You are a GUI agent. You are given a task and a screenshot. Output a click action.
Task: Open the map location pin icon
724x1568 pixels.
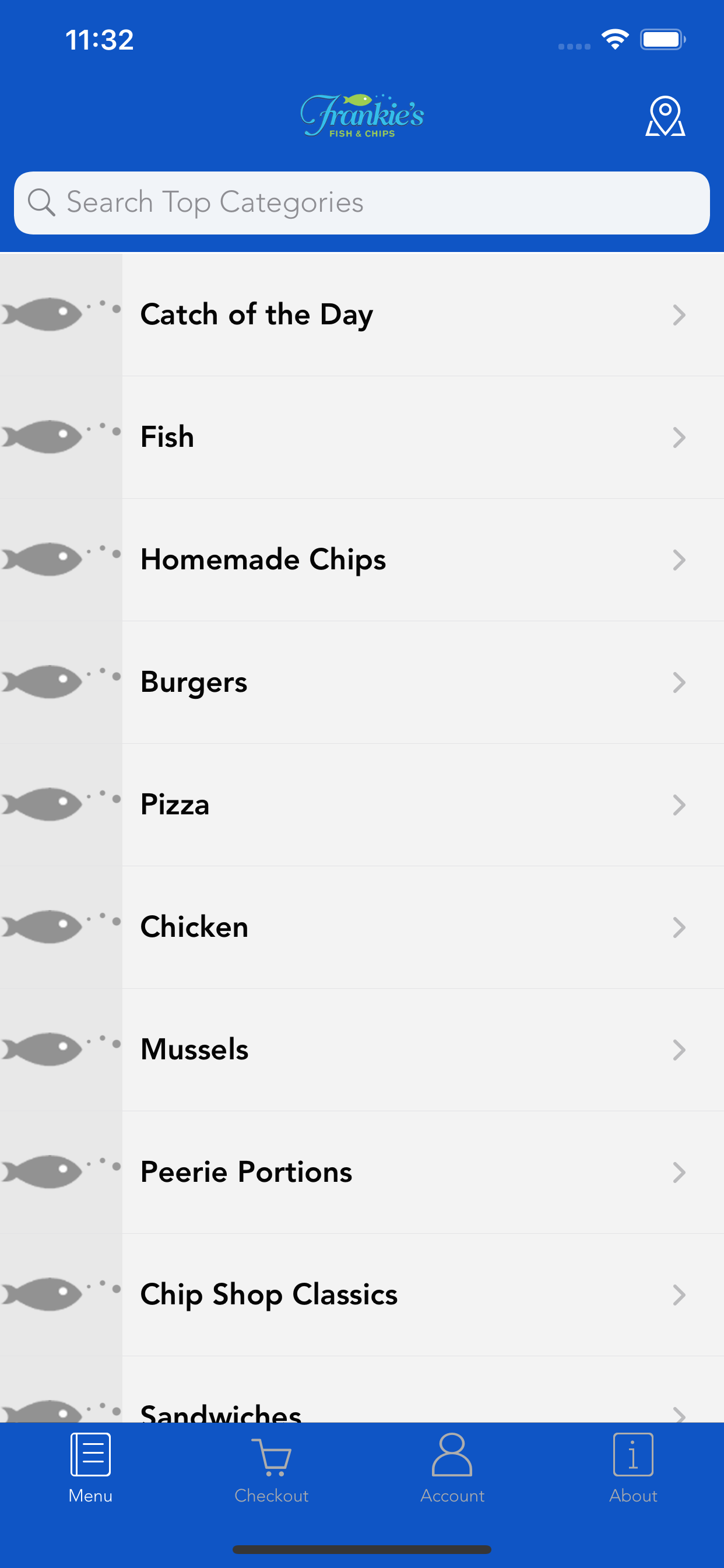[665, 116]
